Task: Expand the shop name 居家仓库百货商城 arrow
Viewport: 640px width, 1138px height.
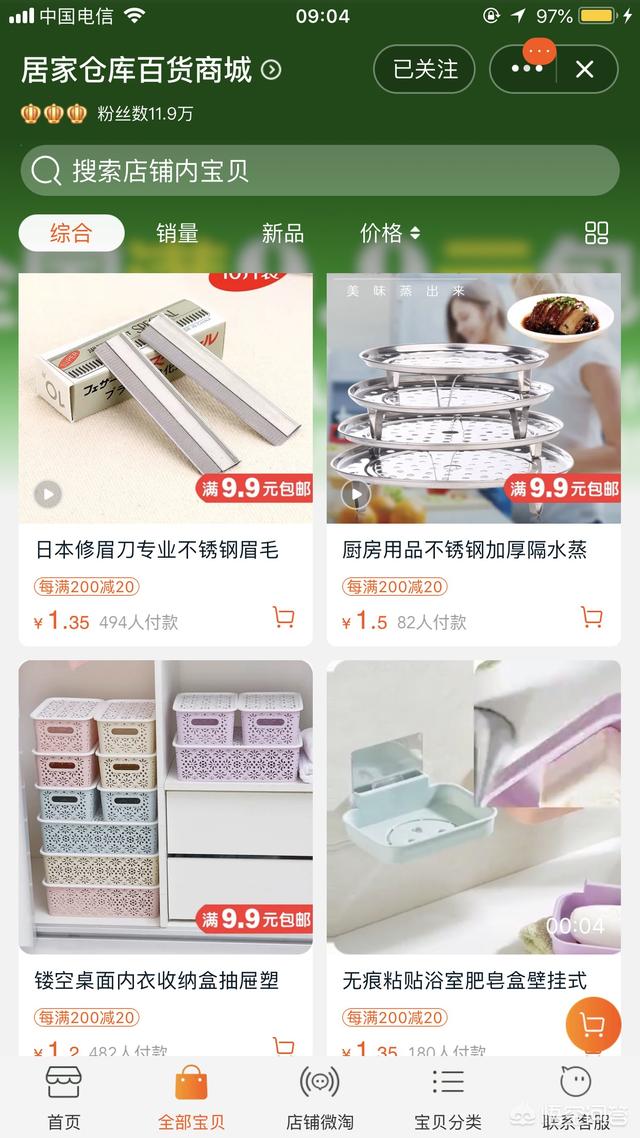Action: coord(271,70)
